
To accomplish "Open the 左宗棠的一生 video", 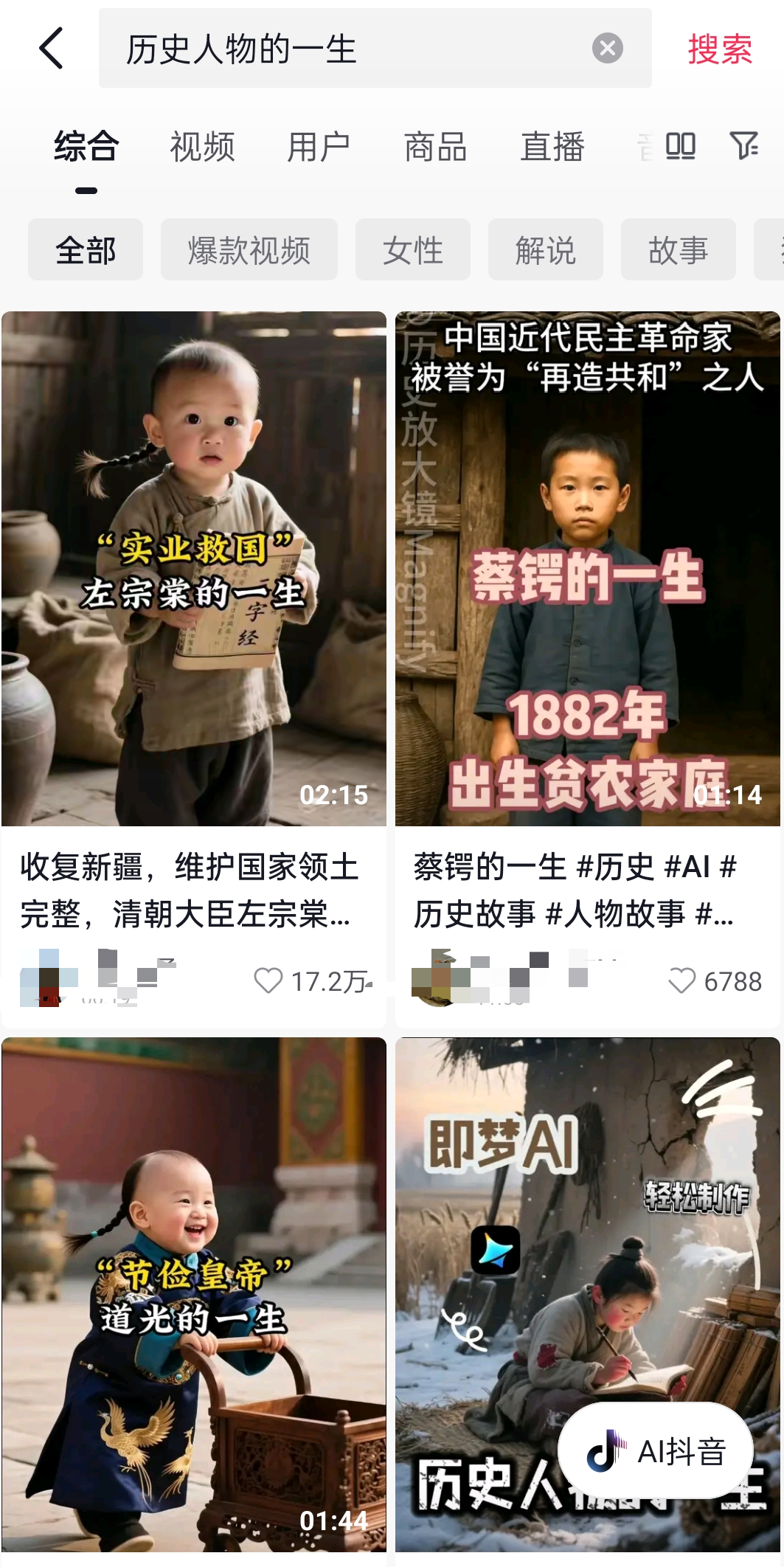I will click(193, 568).
